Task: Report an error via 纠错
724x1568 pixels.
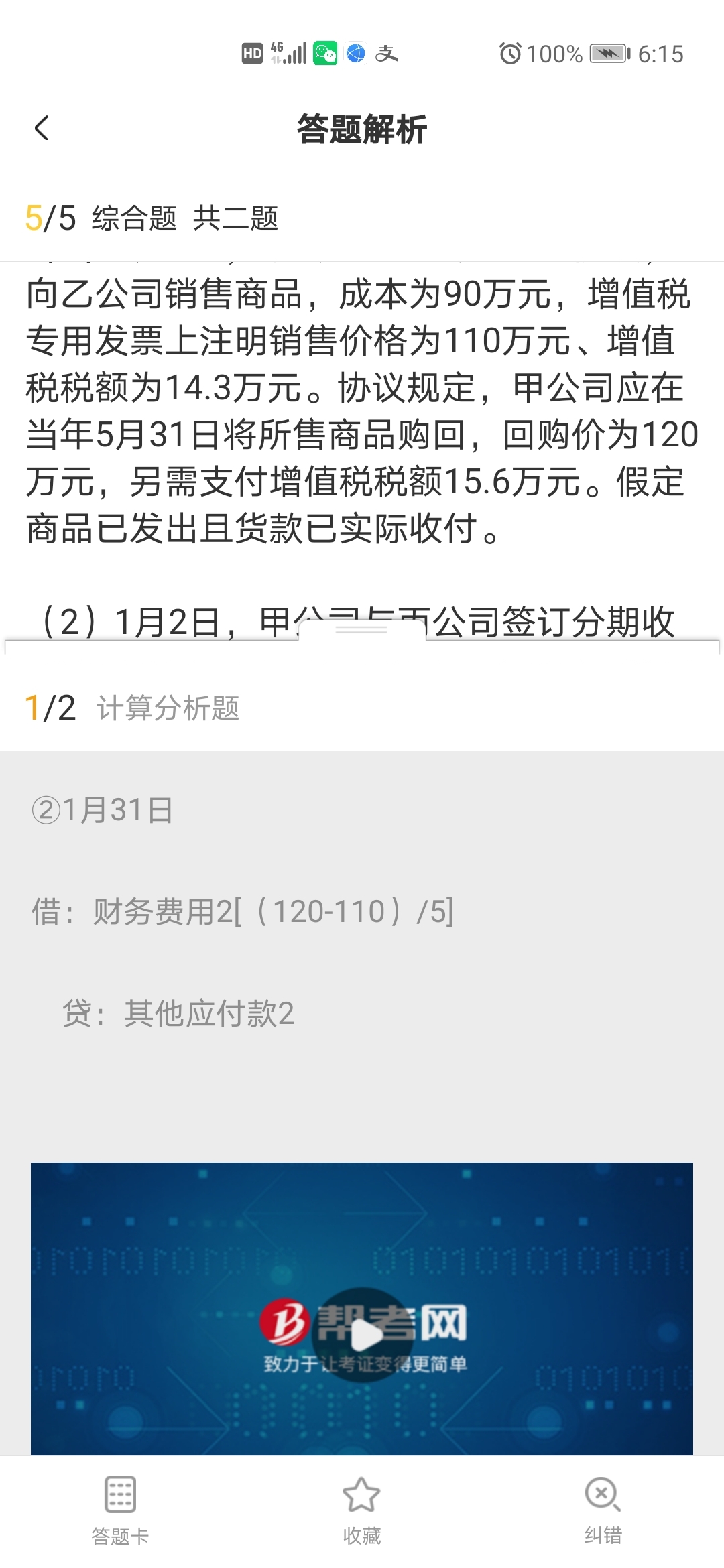Action: pos(603,1509)
